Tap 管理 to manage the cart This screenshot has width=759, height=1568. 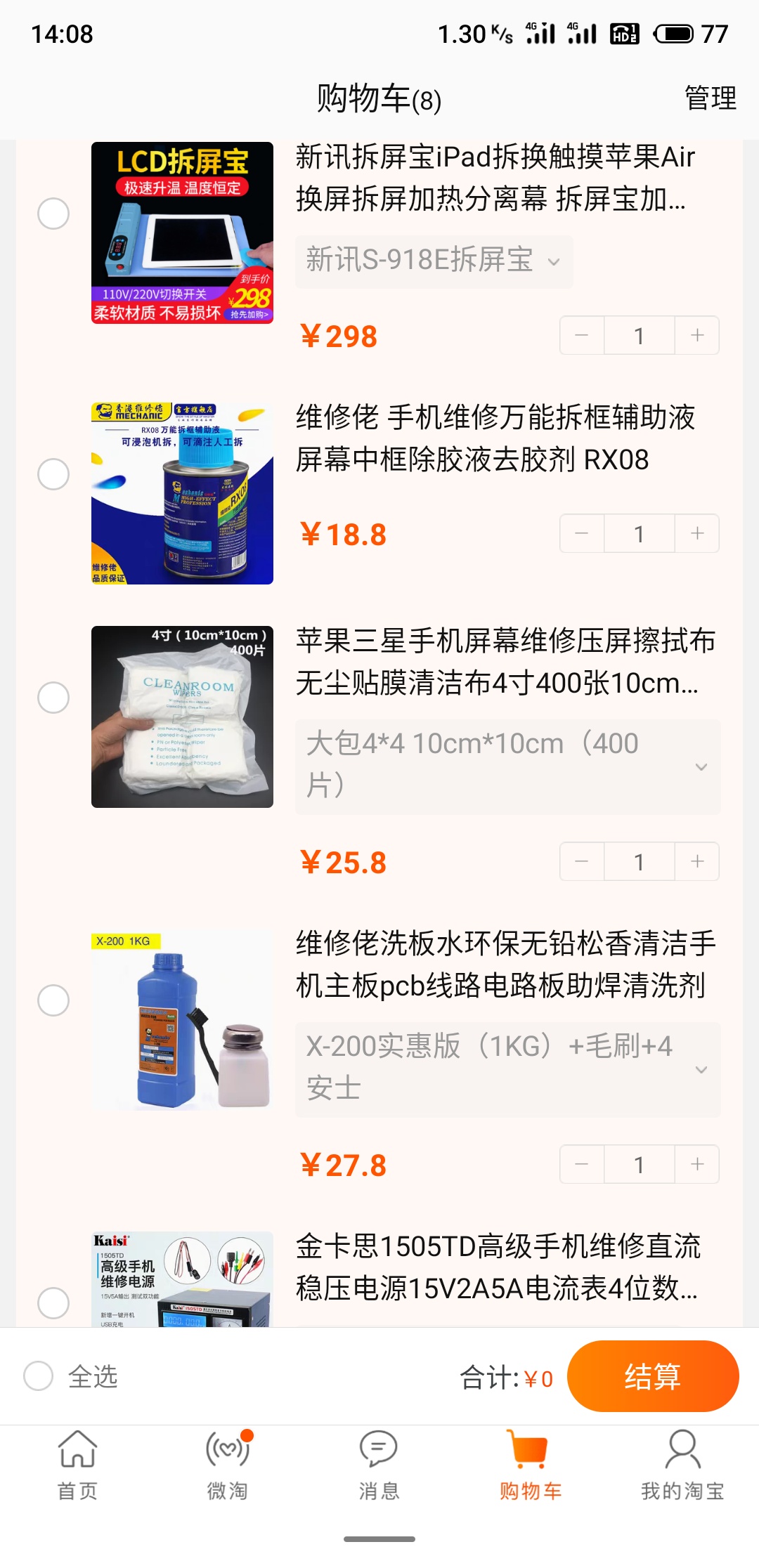pyautogui.click(x=711, y=98)
